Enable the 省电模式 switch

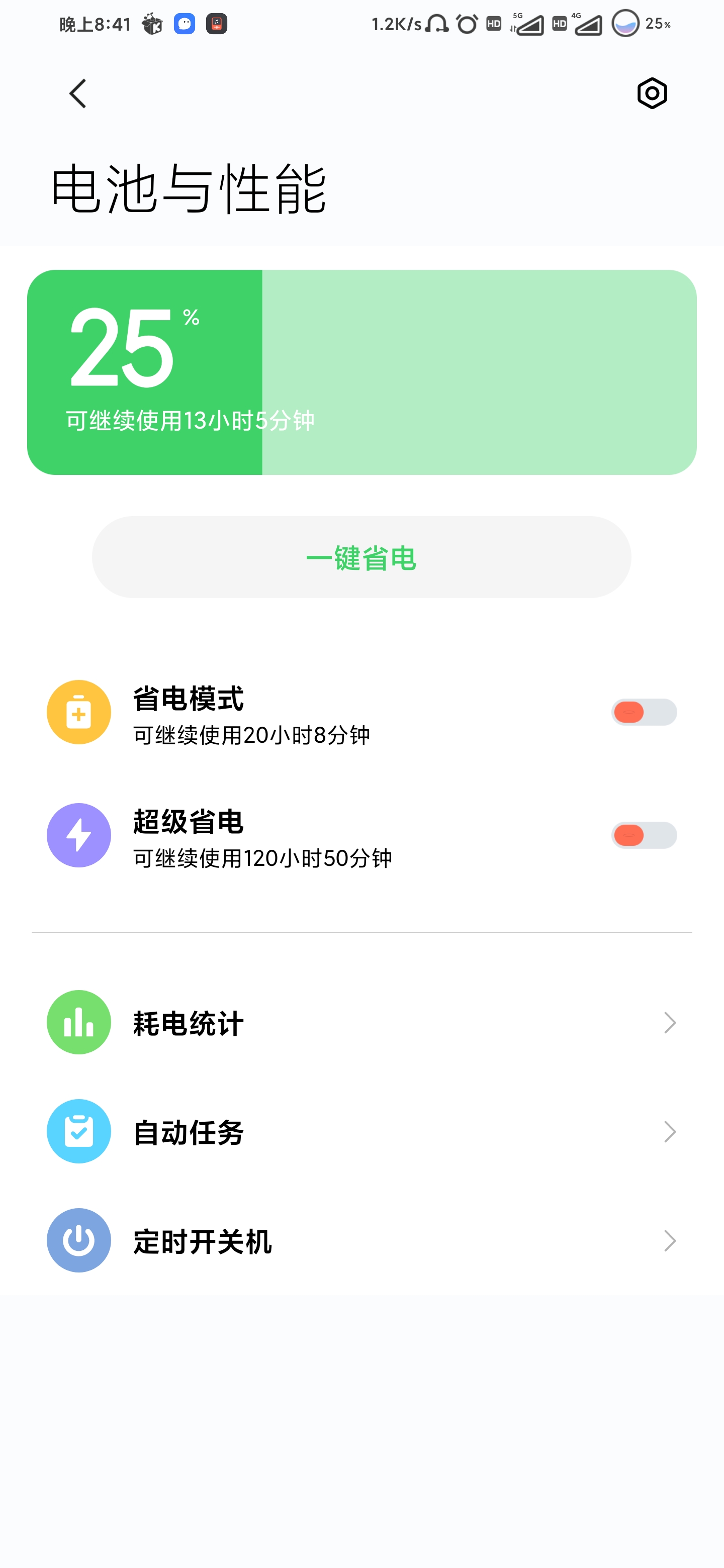tap(644, 712)
